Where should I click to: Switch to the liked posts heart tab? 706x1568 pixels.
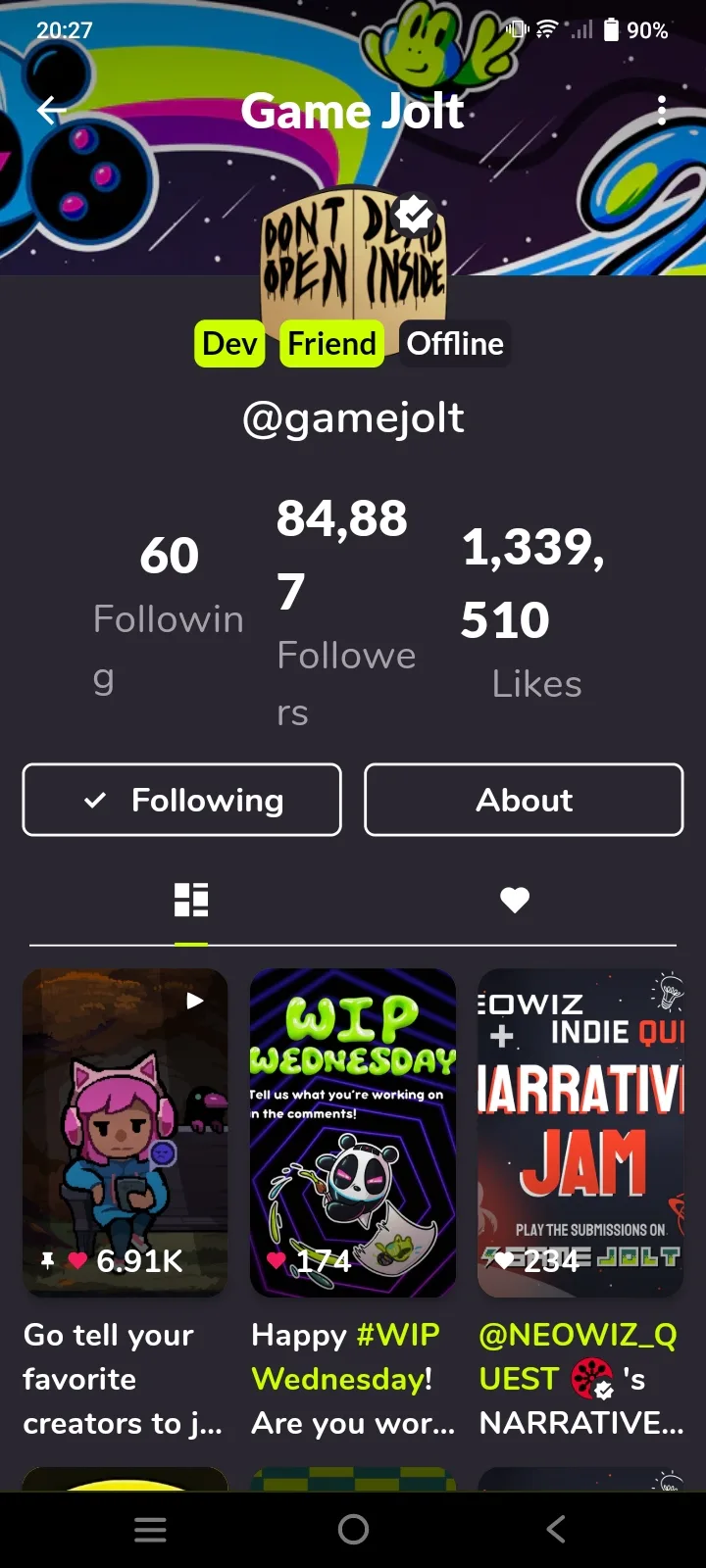tap(515, 900)
